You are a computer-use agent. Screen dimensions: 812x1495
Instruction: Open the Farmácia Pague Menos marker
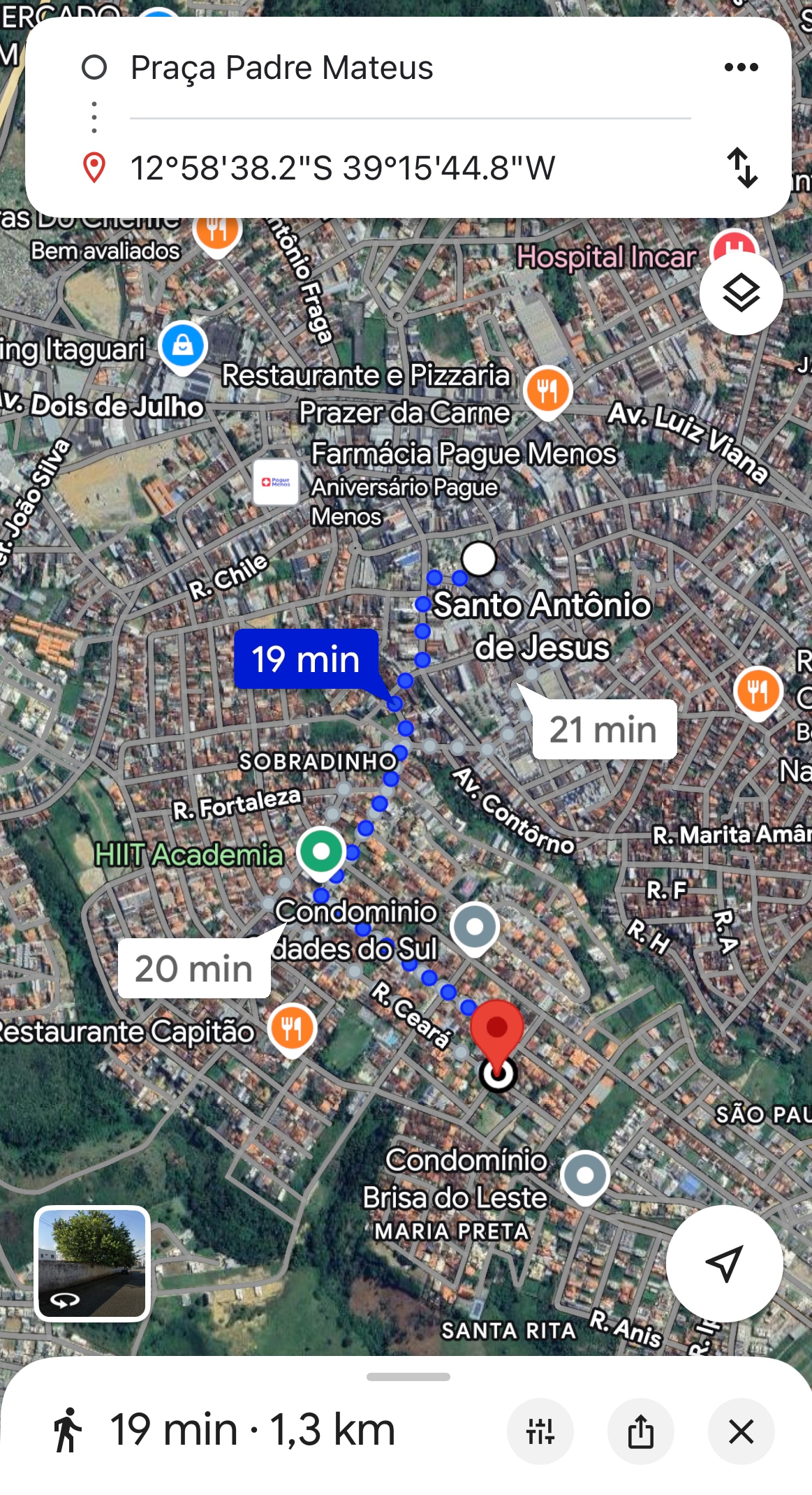(276, 481)
